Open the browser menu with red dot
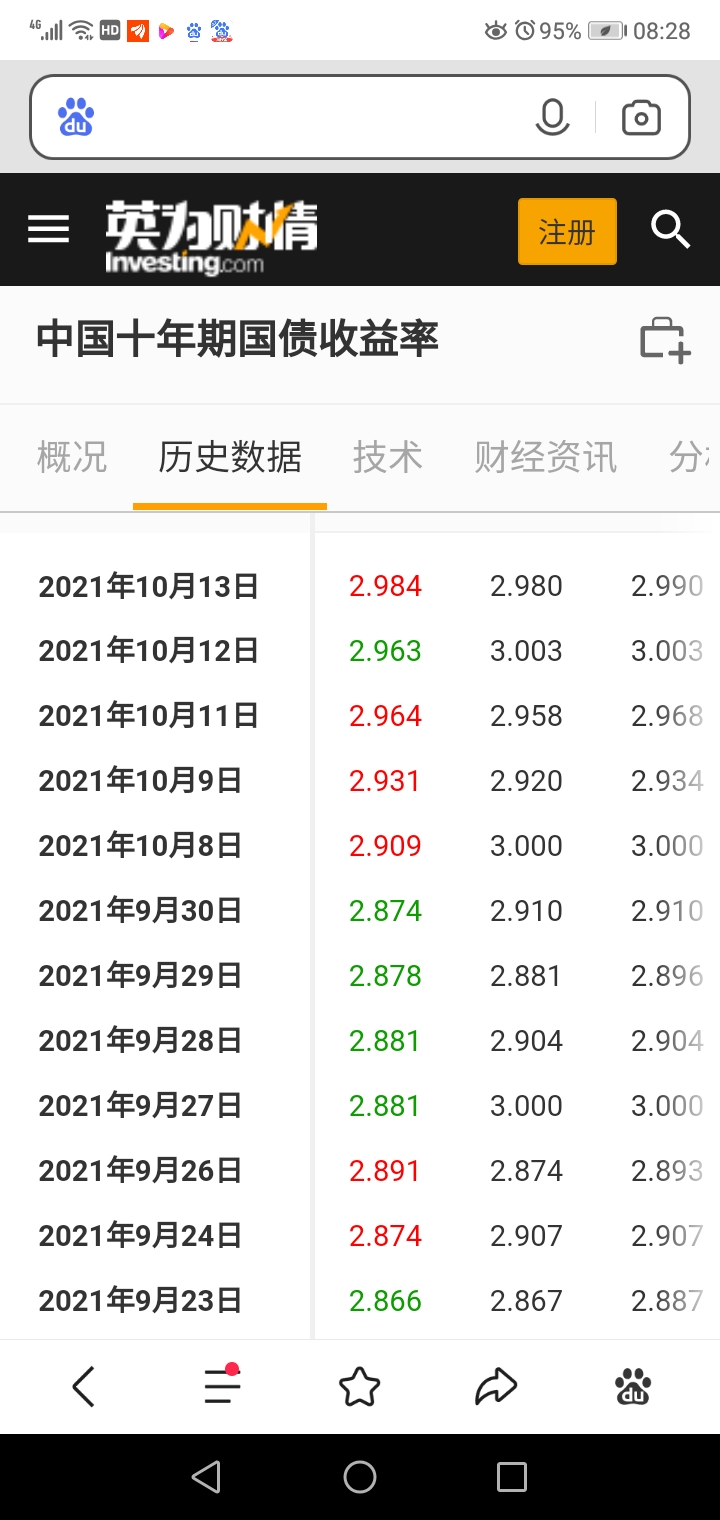 (222, 1386)
